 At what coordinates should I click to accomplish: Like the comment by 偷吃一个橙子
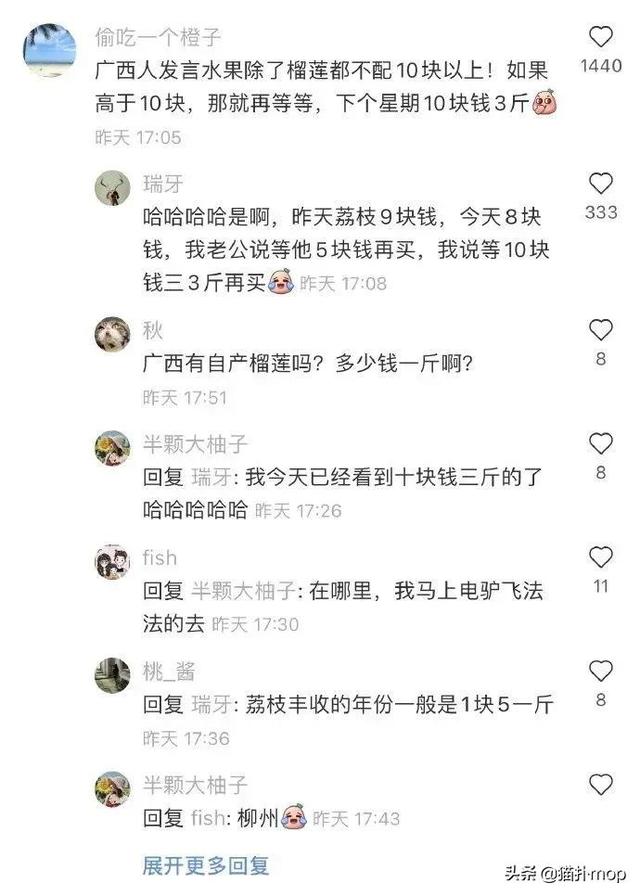601,37
